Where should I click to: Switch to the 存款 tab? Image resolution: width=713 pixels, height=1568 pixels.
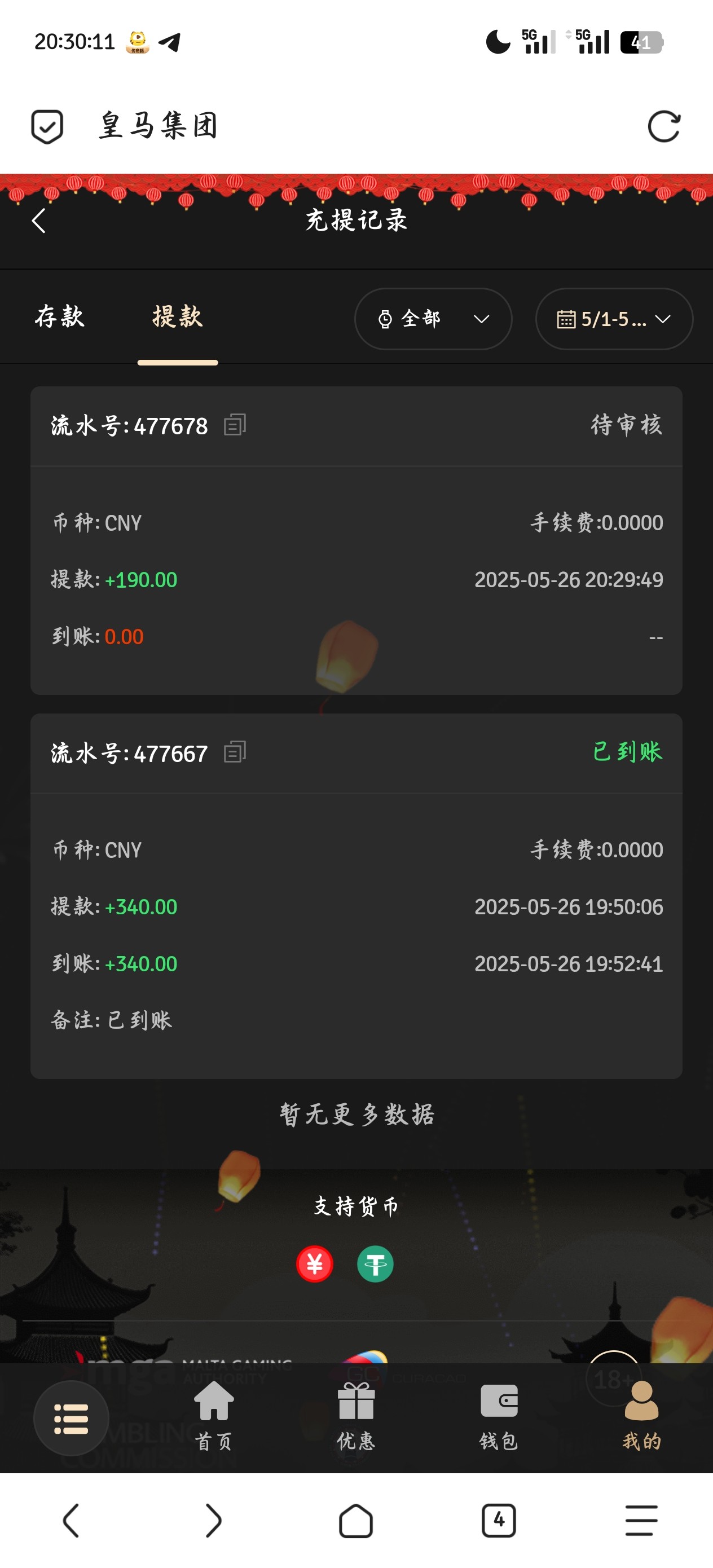(x=60, y=317)
